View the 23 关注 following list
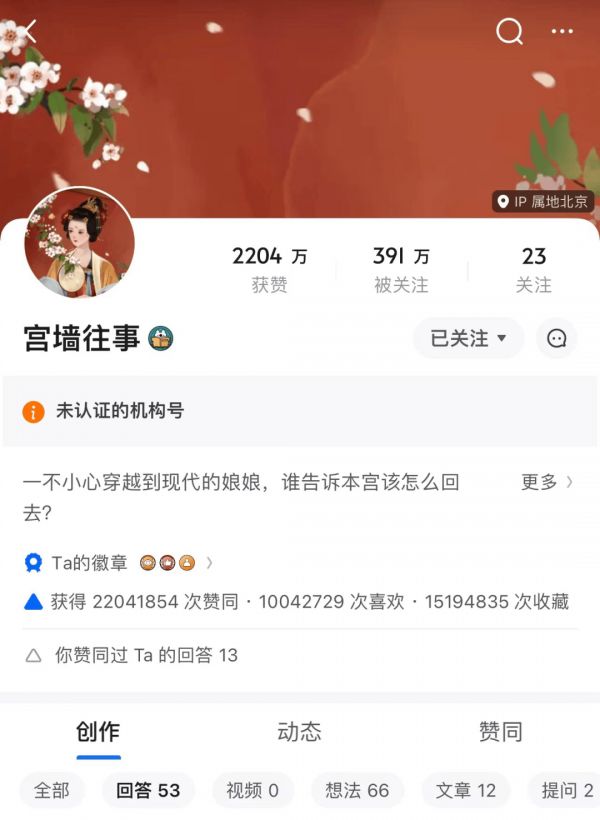The image size is (600, 820). coord(533,270)
